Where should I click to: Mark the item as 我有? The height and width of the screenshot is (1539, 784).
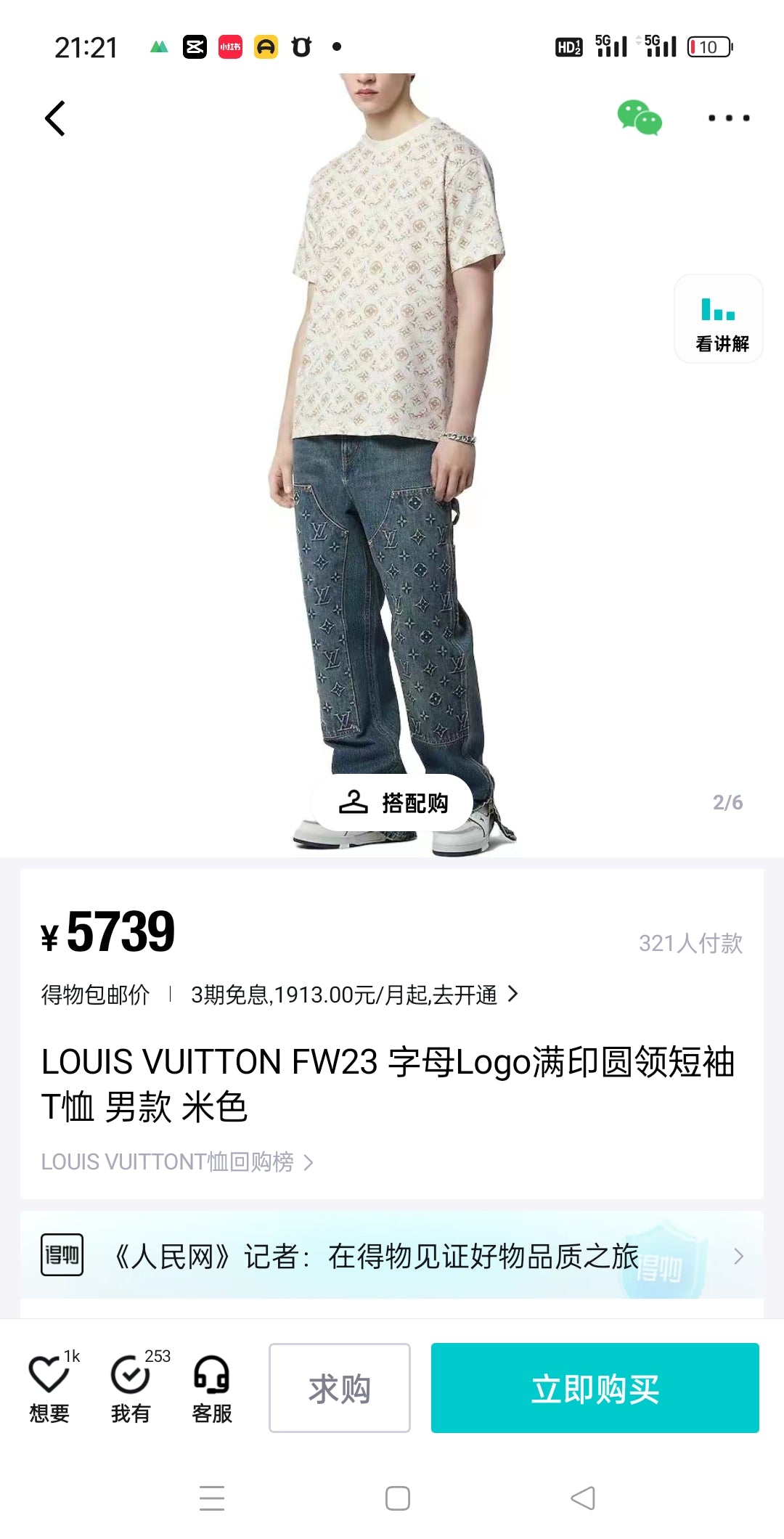(x=131, y=1388)
